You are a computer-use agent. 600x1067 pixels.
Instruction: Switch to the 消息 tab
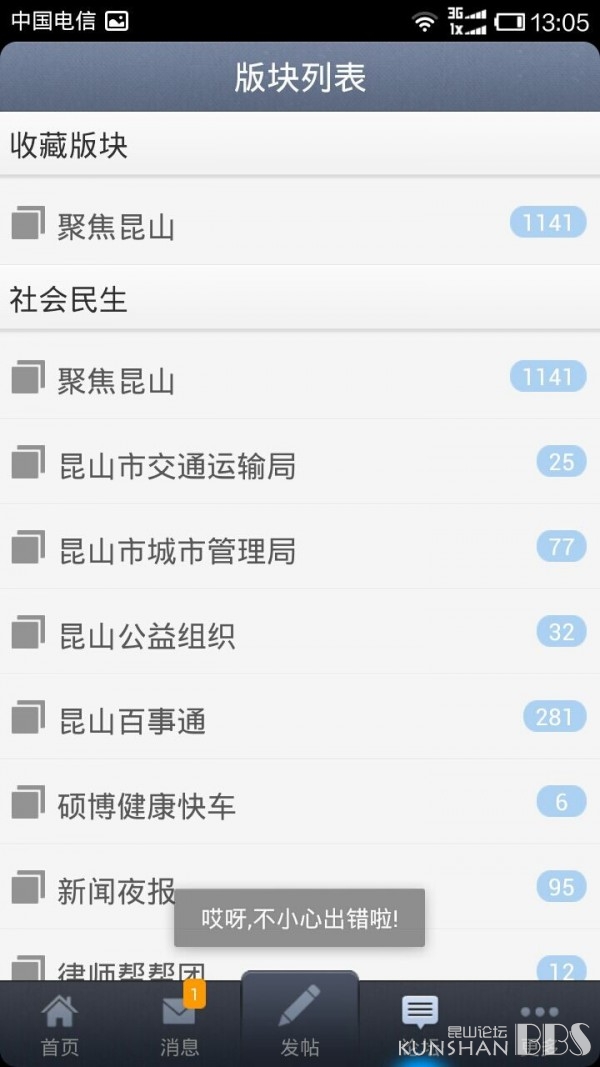pyautogui.click(x=180, y=1025)
